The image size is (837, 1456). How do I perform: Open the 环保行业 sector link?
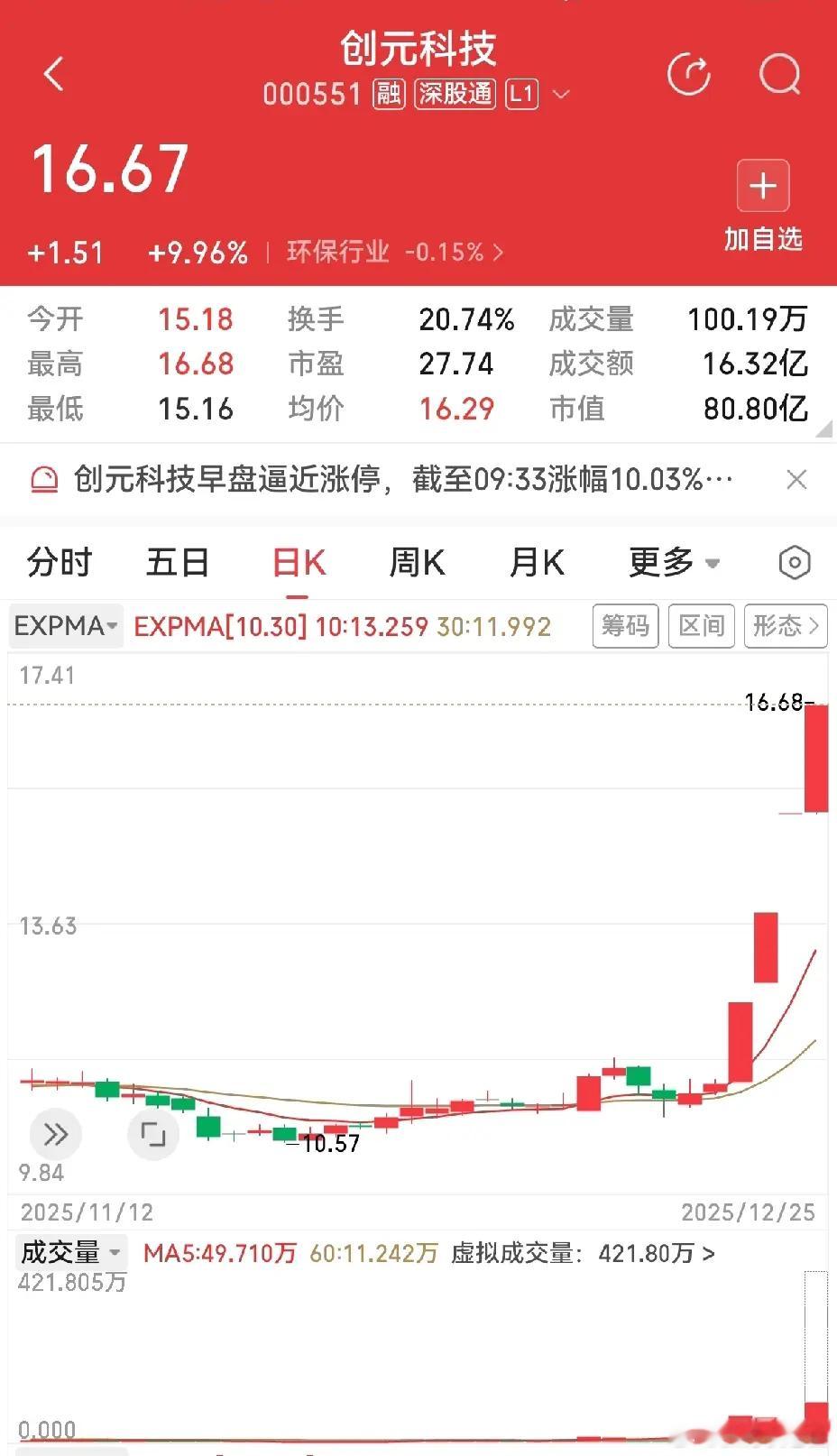[x=395, y=252]
